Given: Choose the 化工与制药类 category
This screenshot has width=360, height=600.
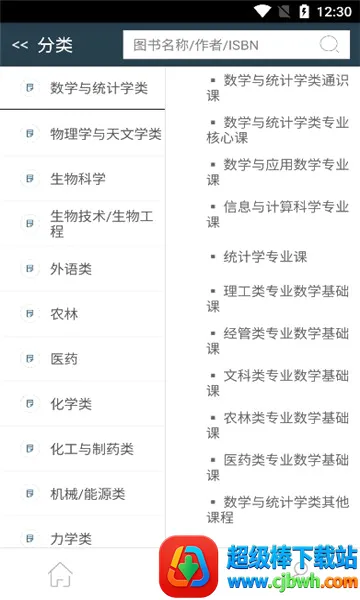Looking at the screenshot, I should pos(83,449).
